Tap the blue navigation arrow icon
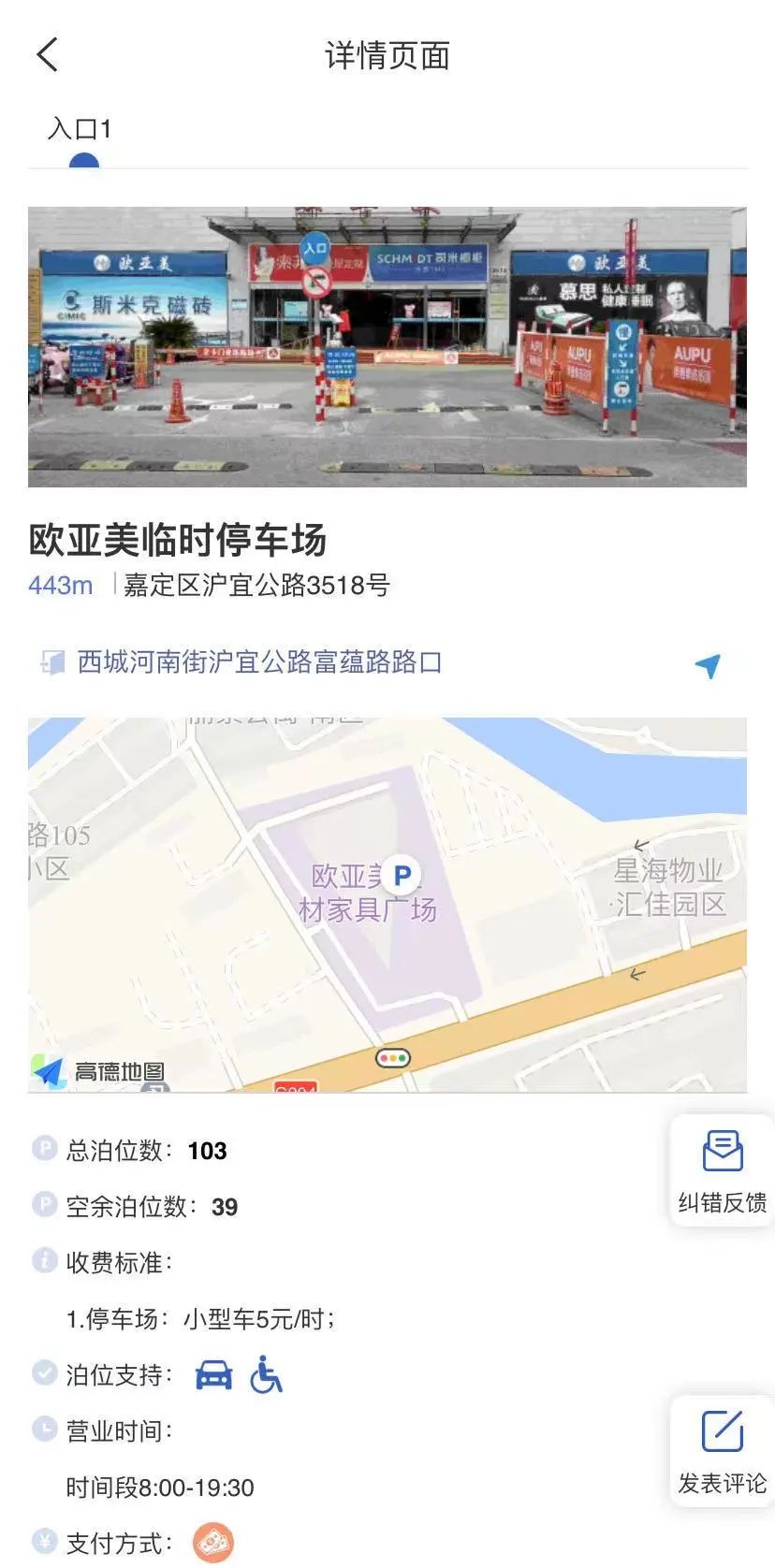Viewport: 775px width, 1568px height. click(709, 665)
